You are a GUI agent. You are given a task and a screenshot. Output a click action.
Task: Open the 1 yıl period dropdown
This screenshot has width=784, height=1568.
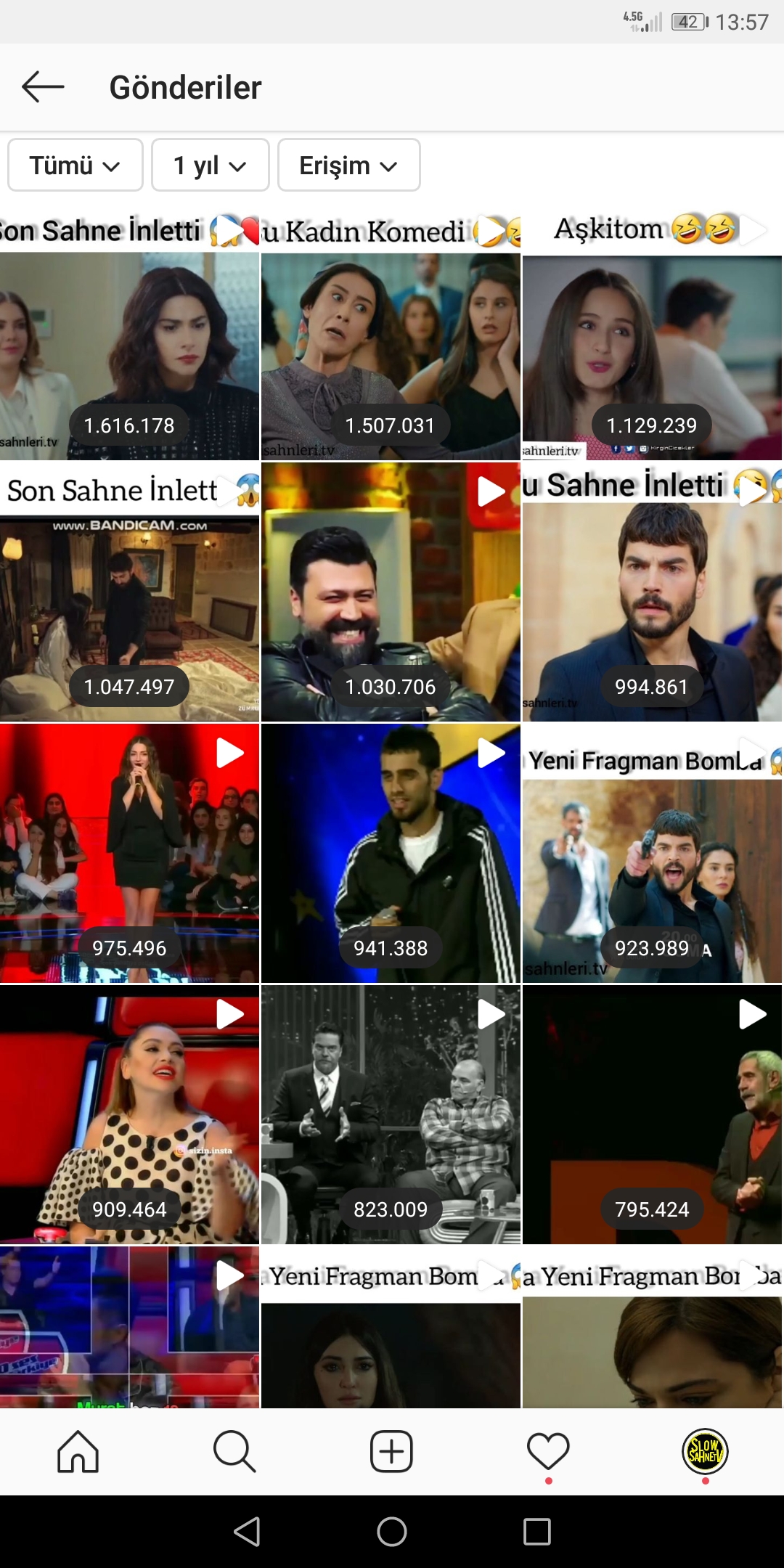(210, 166)
